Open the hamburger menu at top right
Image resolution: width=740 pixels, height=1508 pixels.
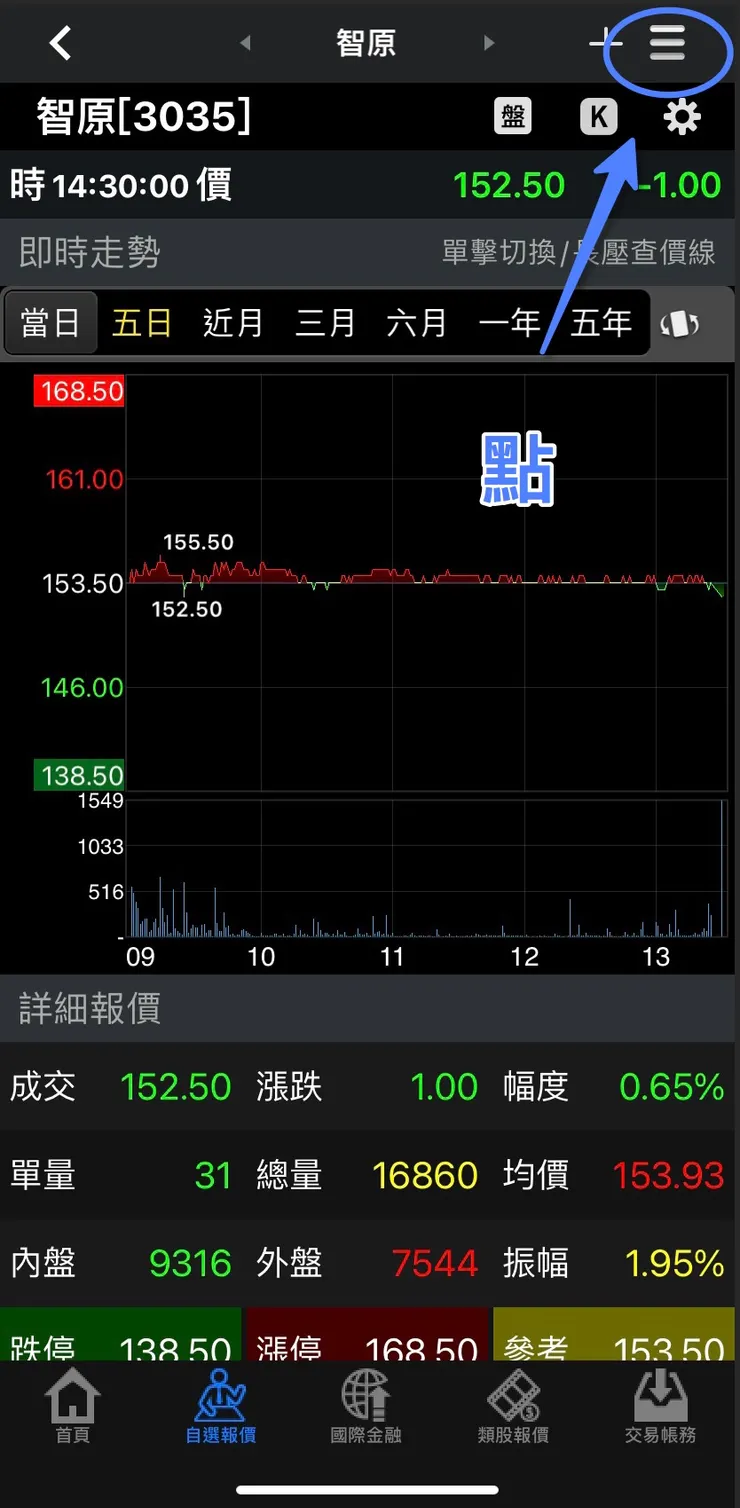pyautogui.click(x=667, y=44)
